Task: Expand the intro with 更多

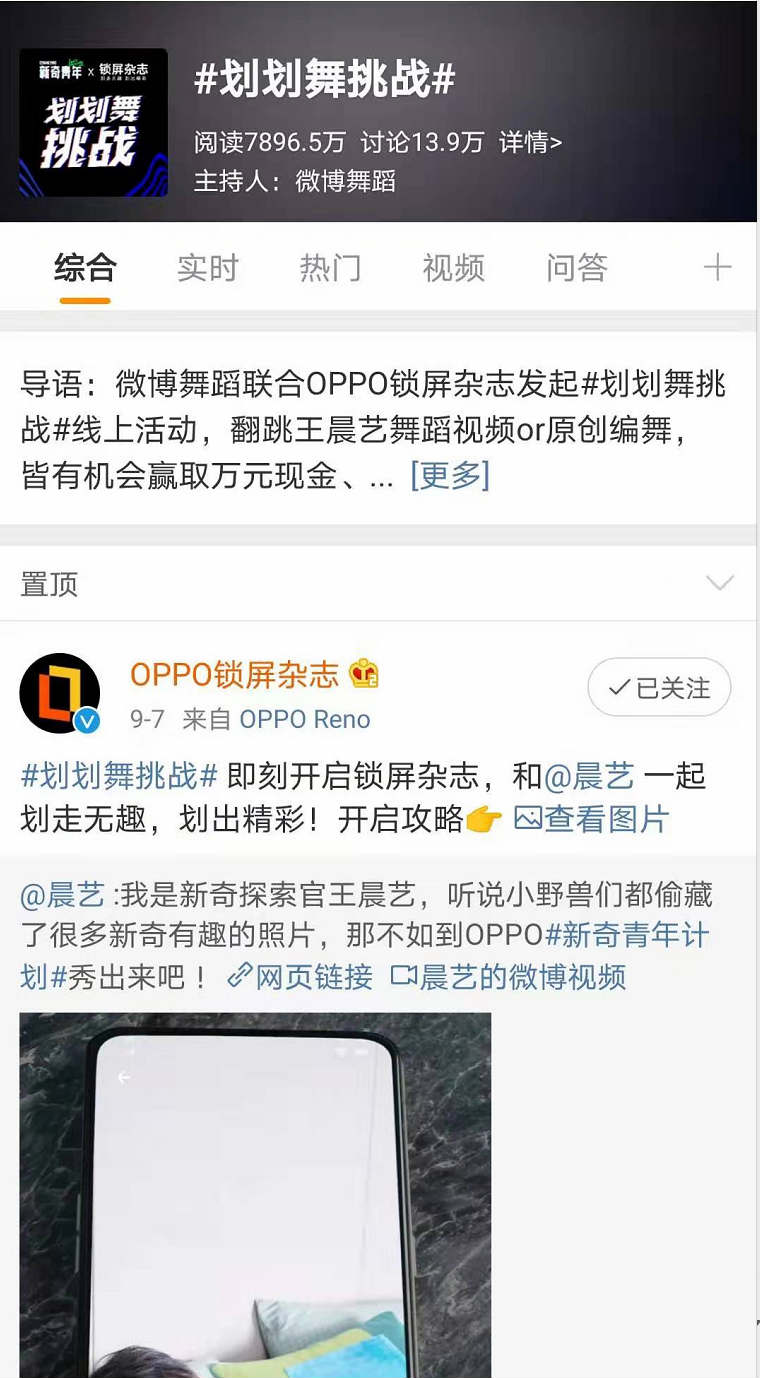Action: [450, 475]
